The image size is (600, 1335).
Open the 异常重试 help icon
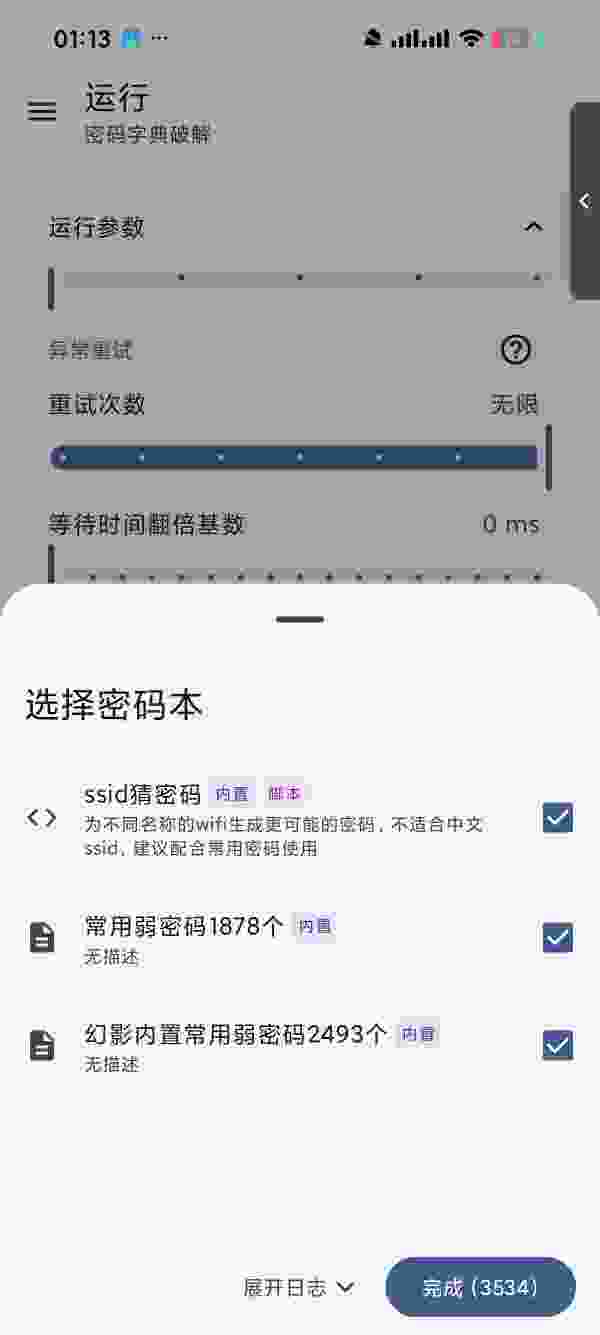coord(515,349)
